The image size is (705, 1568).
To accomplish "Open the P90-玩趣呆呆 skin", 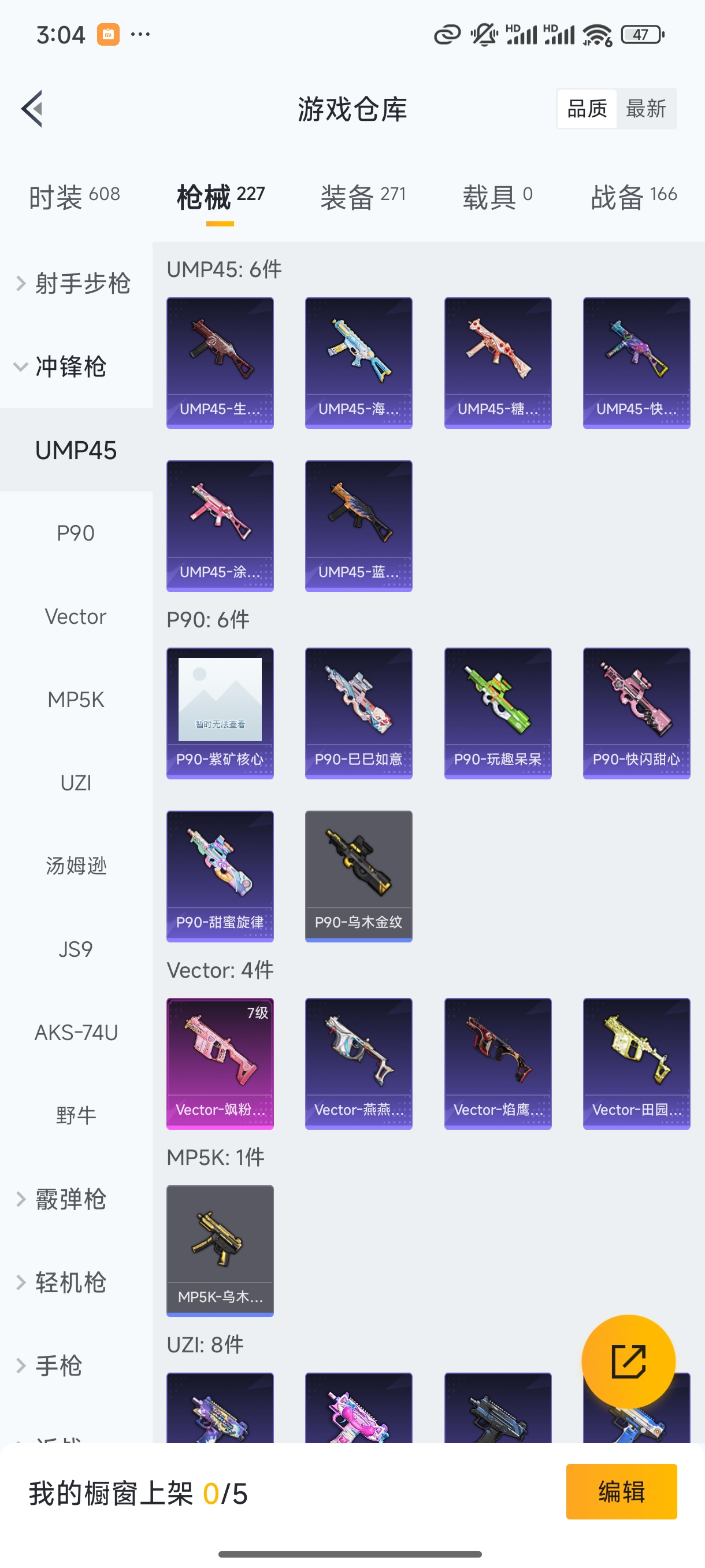I will click(498, 713).
